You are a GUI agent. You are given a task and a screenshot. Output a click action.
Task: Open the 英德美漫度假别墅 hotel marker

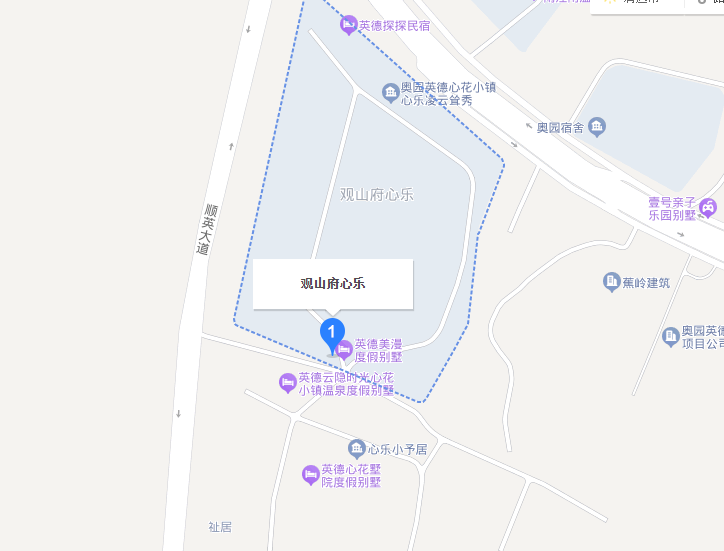click(344, 349)
